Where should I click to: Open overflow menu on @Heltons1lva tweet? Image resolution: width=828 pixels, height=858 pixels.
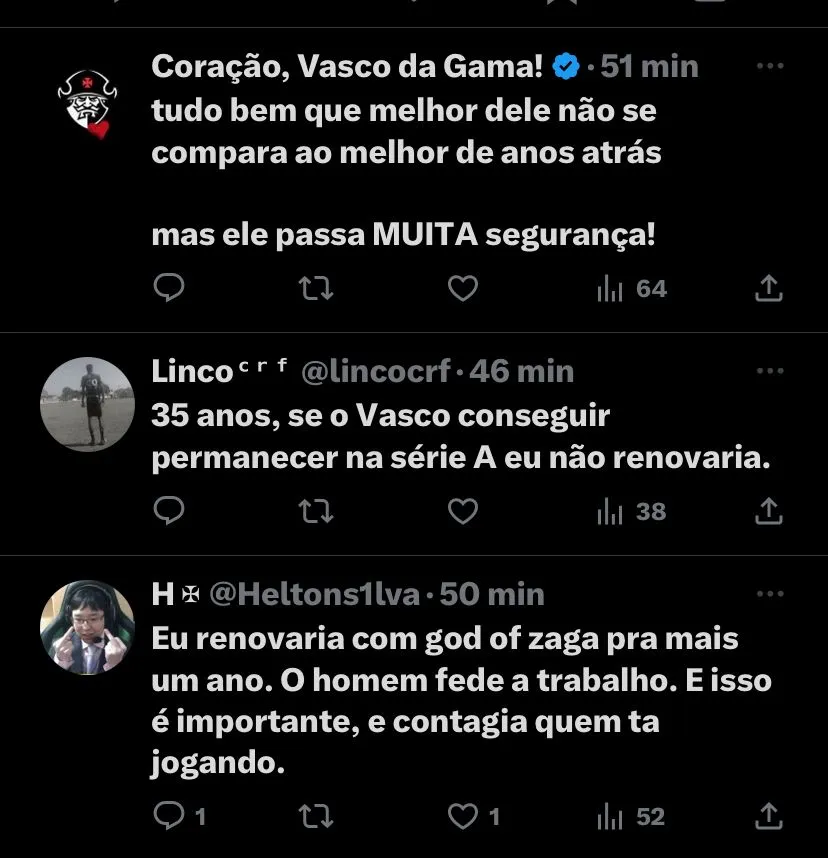click(x=769, y=594)
